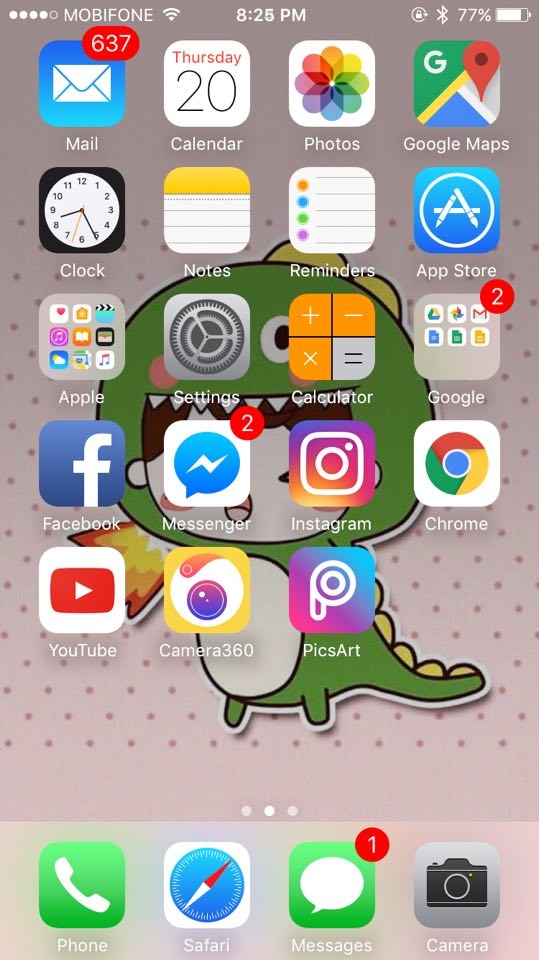Open Settings
539x960 pixels.
(207, 337)
